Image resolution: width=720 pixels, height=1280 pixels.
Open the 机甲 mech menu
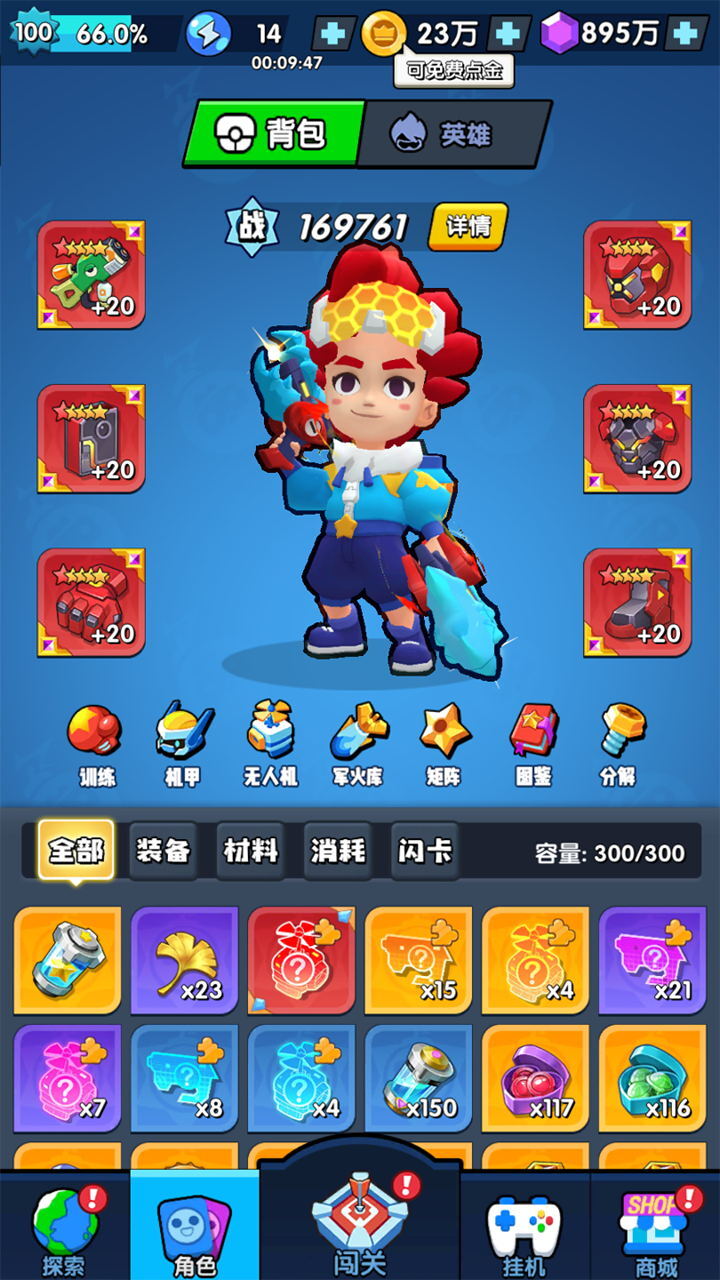[184, 742]
